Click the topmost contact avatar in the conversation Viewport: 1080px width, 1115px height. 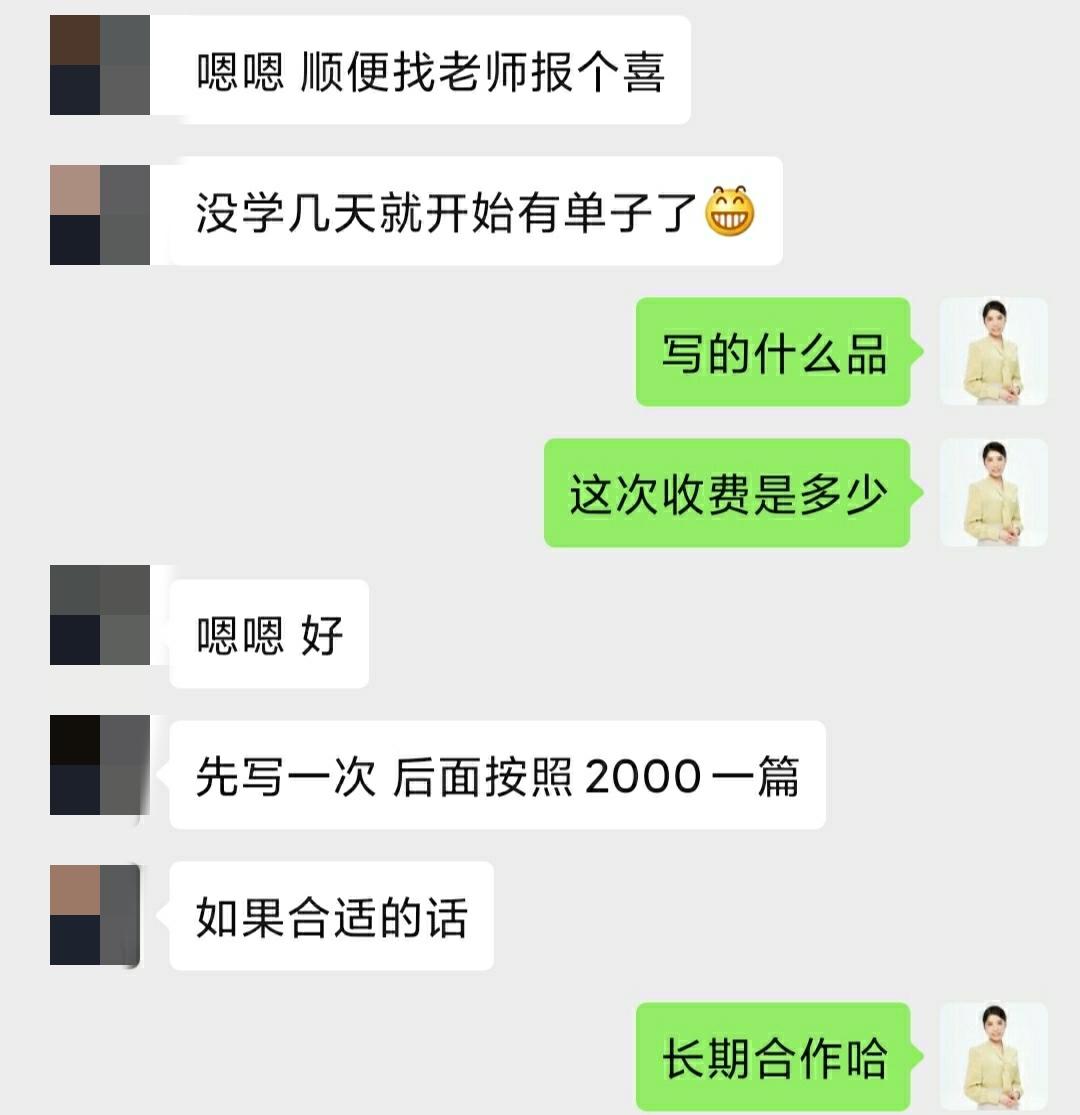pyautogui.click(x=100, y=65)
